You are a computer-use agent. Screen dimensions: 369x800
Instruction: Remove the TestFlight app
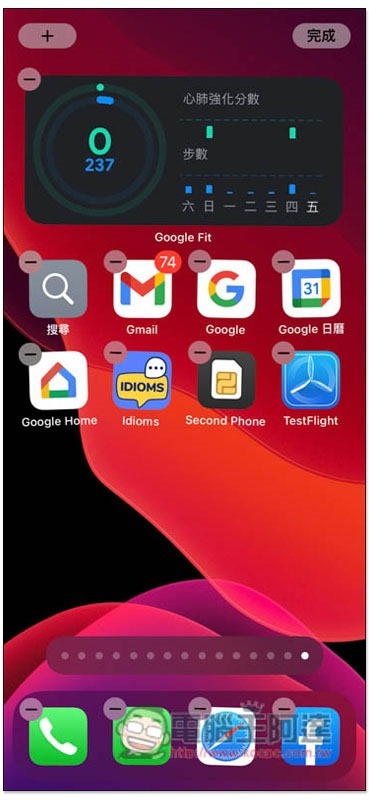pos(283,353)
